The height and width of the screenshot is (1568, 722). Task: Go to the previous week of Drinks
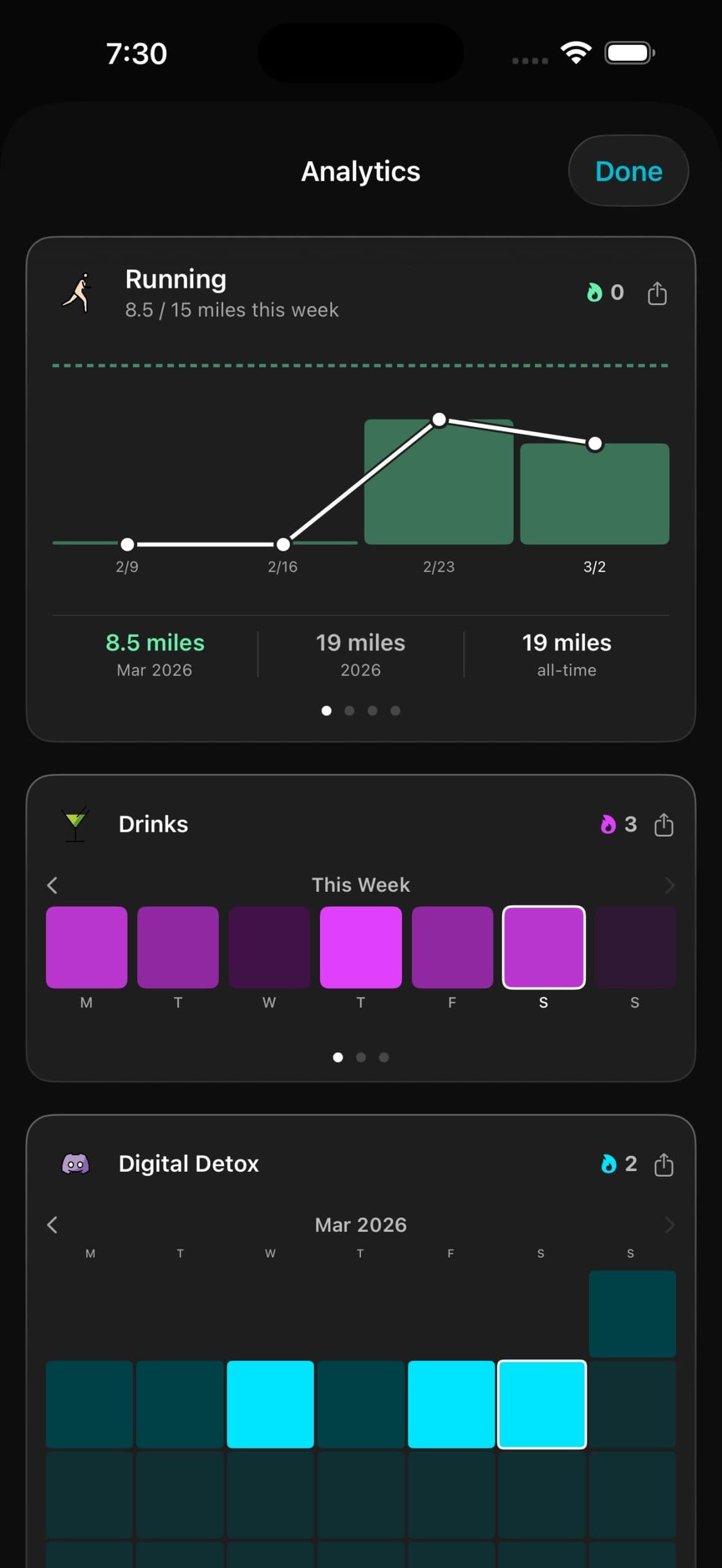coord(53,884)
